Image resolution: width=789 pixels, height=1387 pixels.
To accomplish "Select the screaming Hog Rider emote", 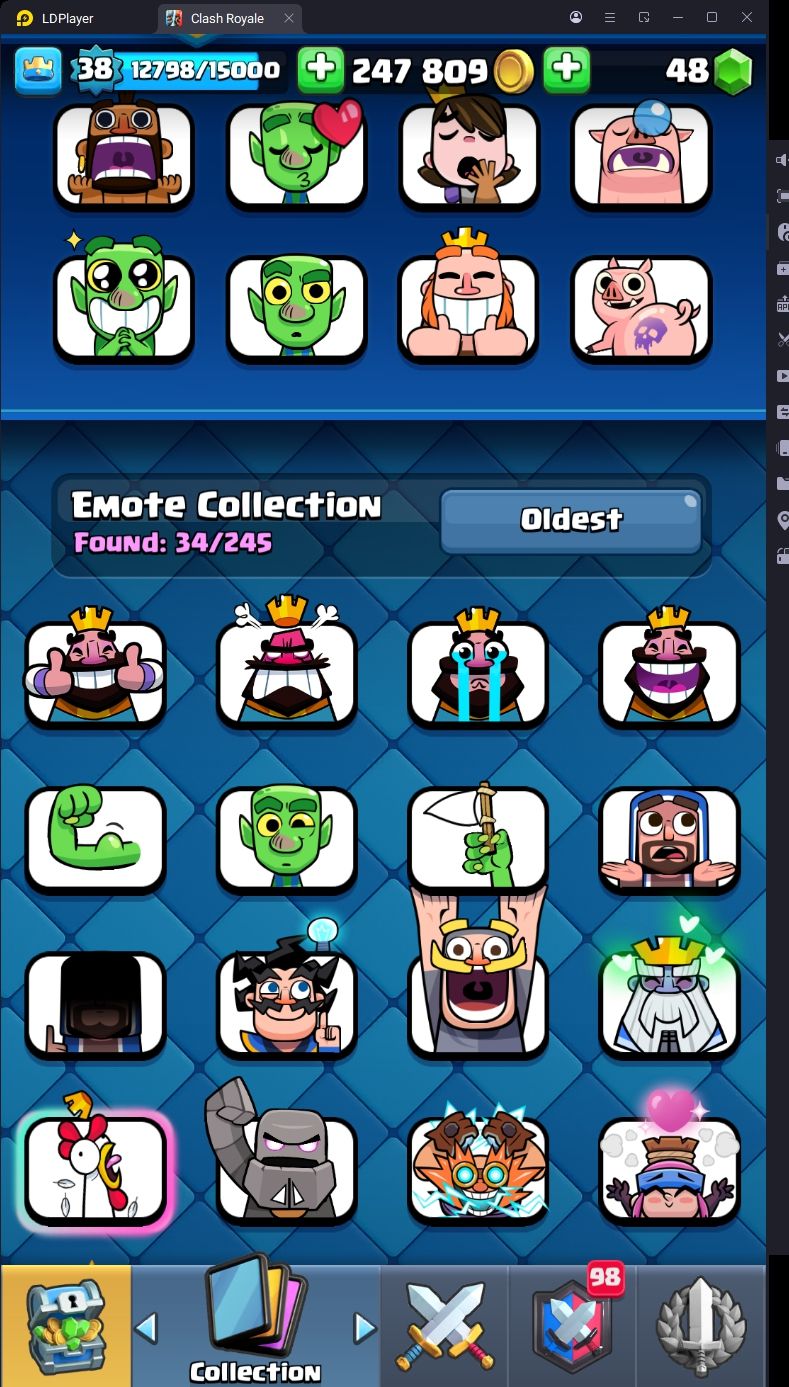I will click(123, 155).
